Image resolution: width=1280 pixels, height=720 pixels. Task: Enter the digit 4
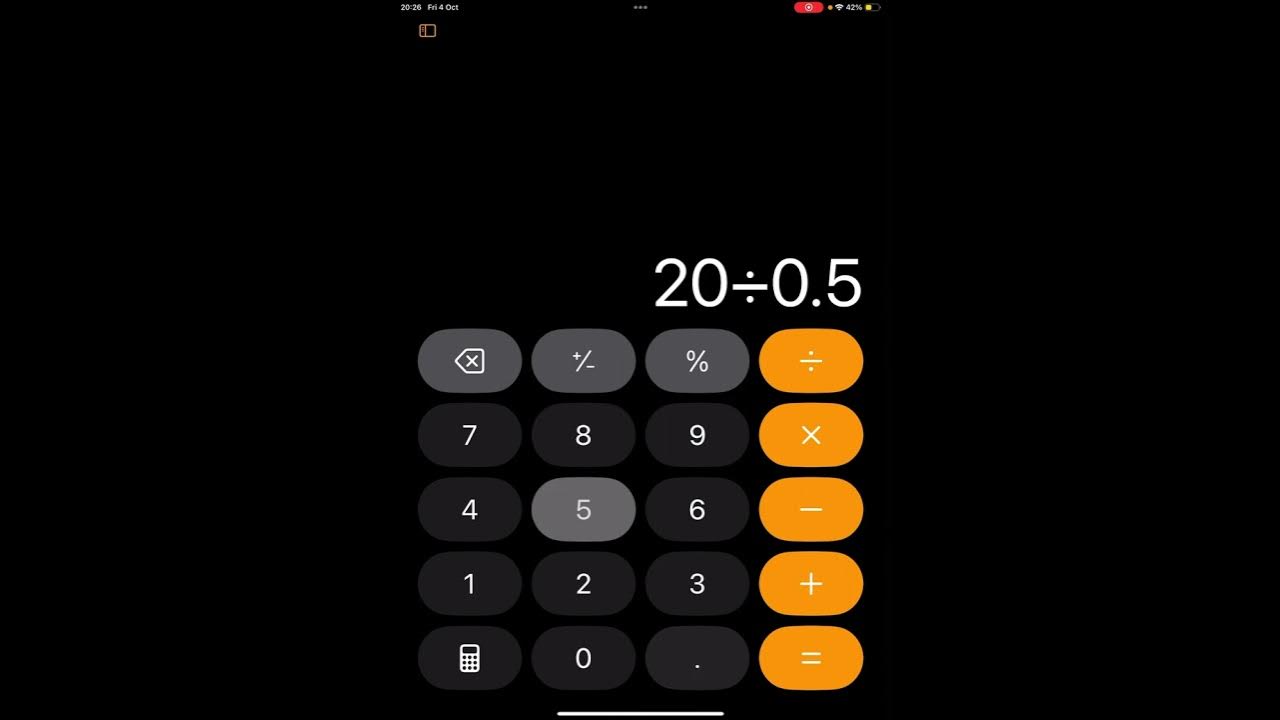(470, 510)
